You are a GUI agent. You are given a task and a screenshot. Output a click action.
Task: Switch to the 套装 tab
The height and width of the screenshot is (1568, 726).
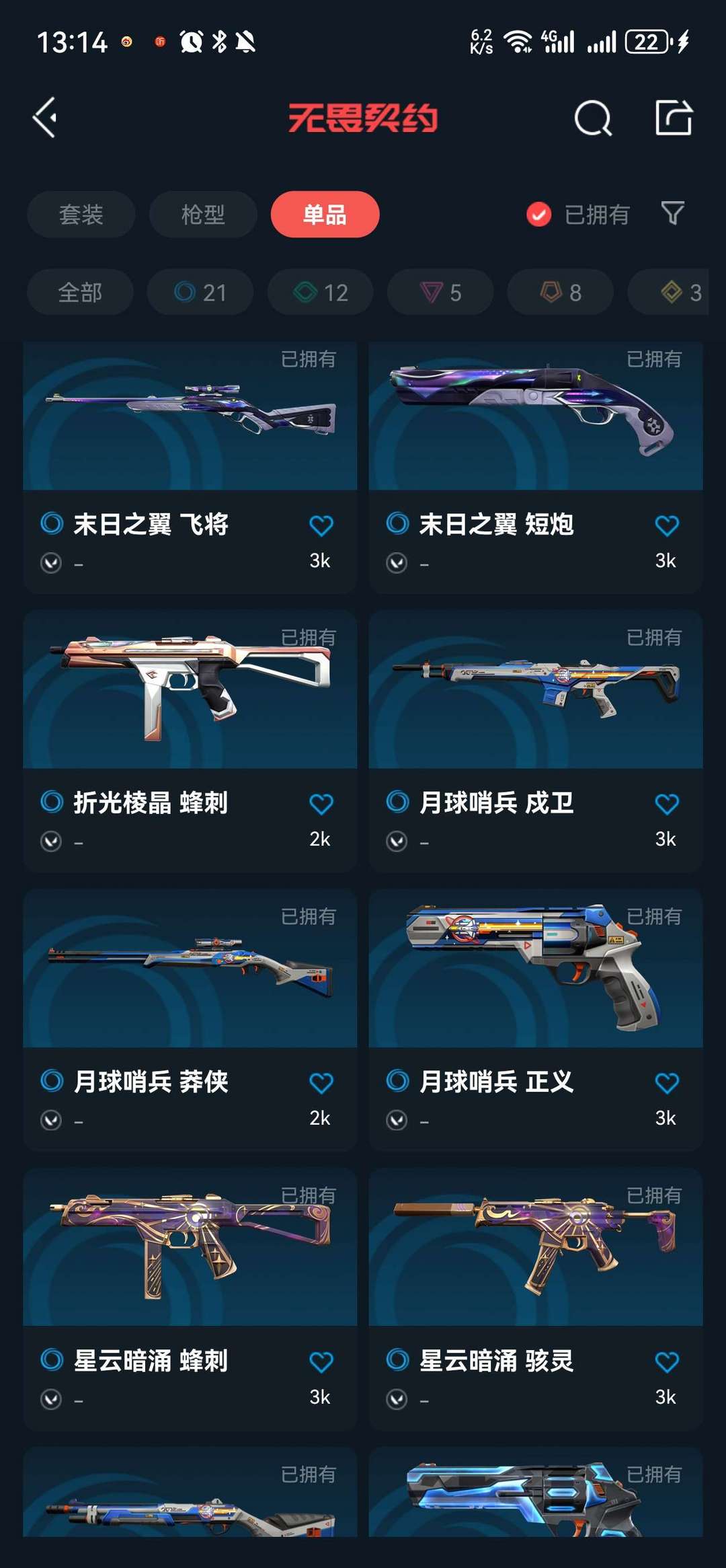coord(81,215)
